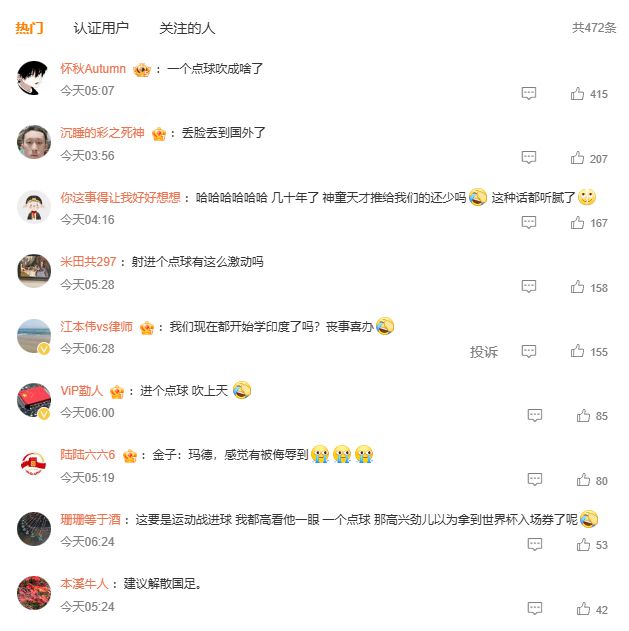
Task: Switch to the 关注的人 tab
Action: pyautogui.click(x=187, y=28)
